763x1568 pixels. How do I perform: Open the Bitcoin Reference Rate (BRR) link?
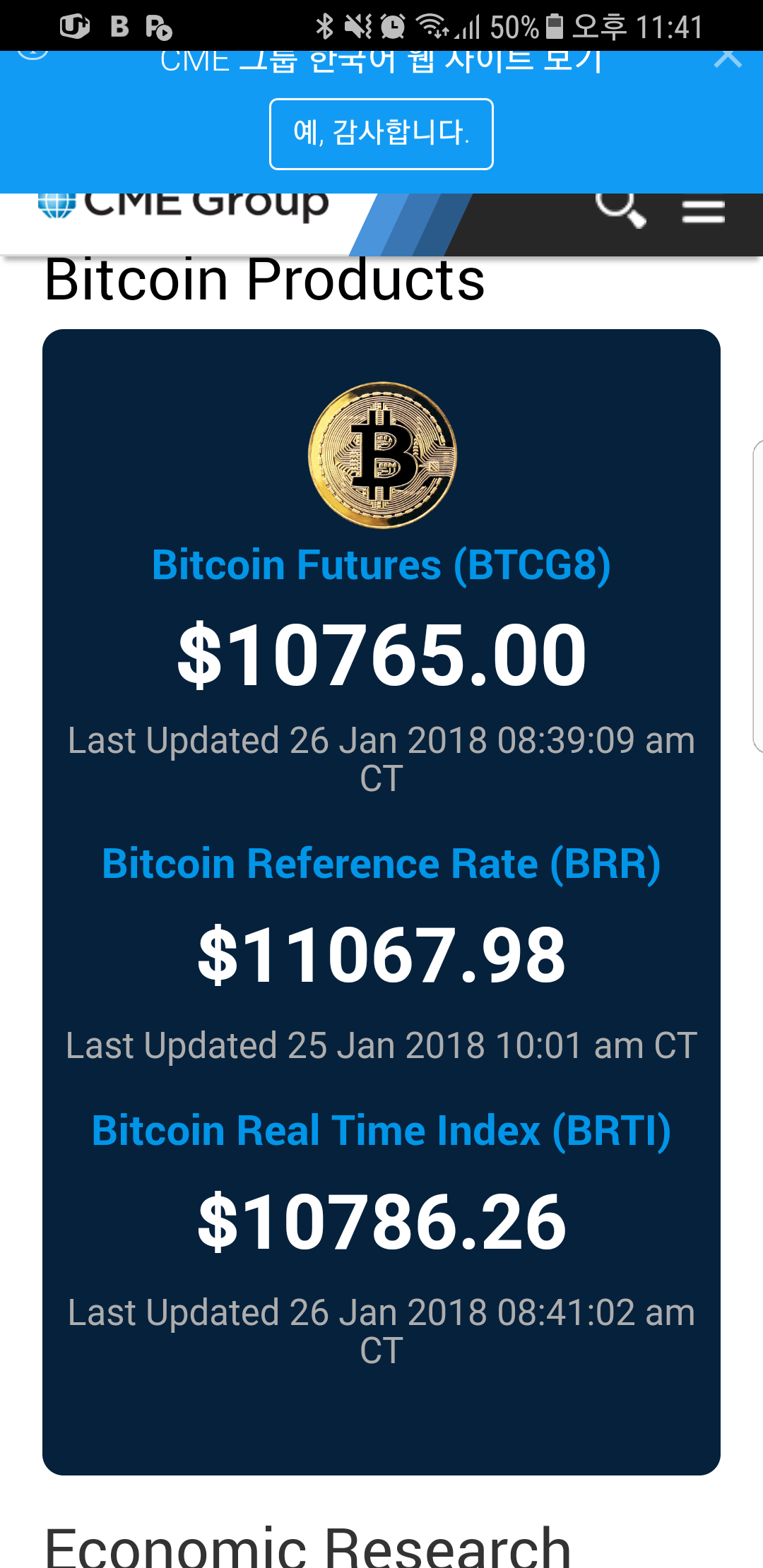coord(381,864)
